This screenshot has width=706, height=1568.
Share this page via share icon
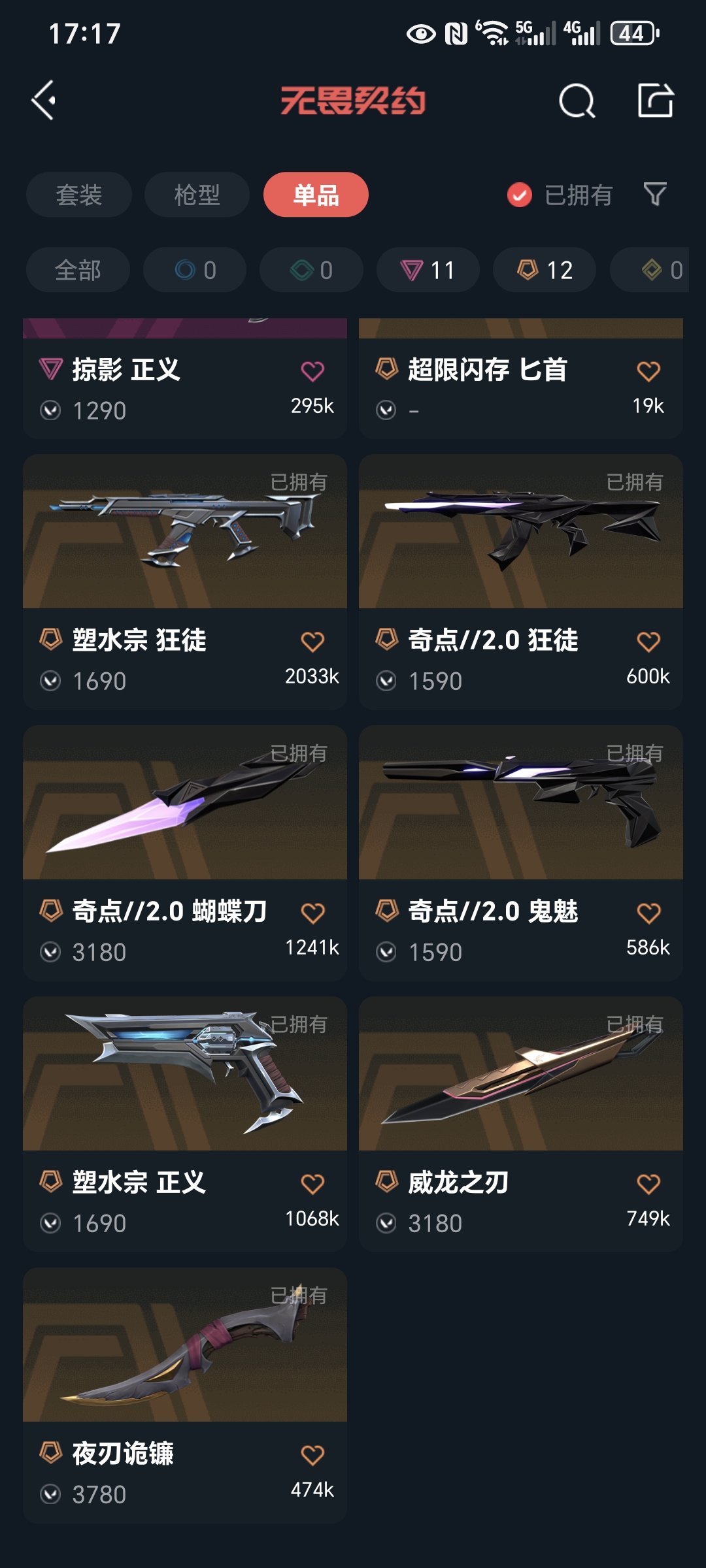[x=655, y=101]
